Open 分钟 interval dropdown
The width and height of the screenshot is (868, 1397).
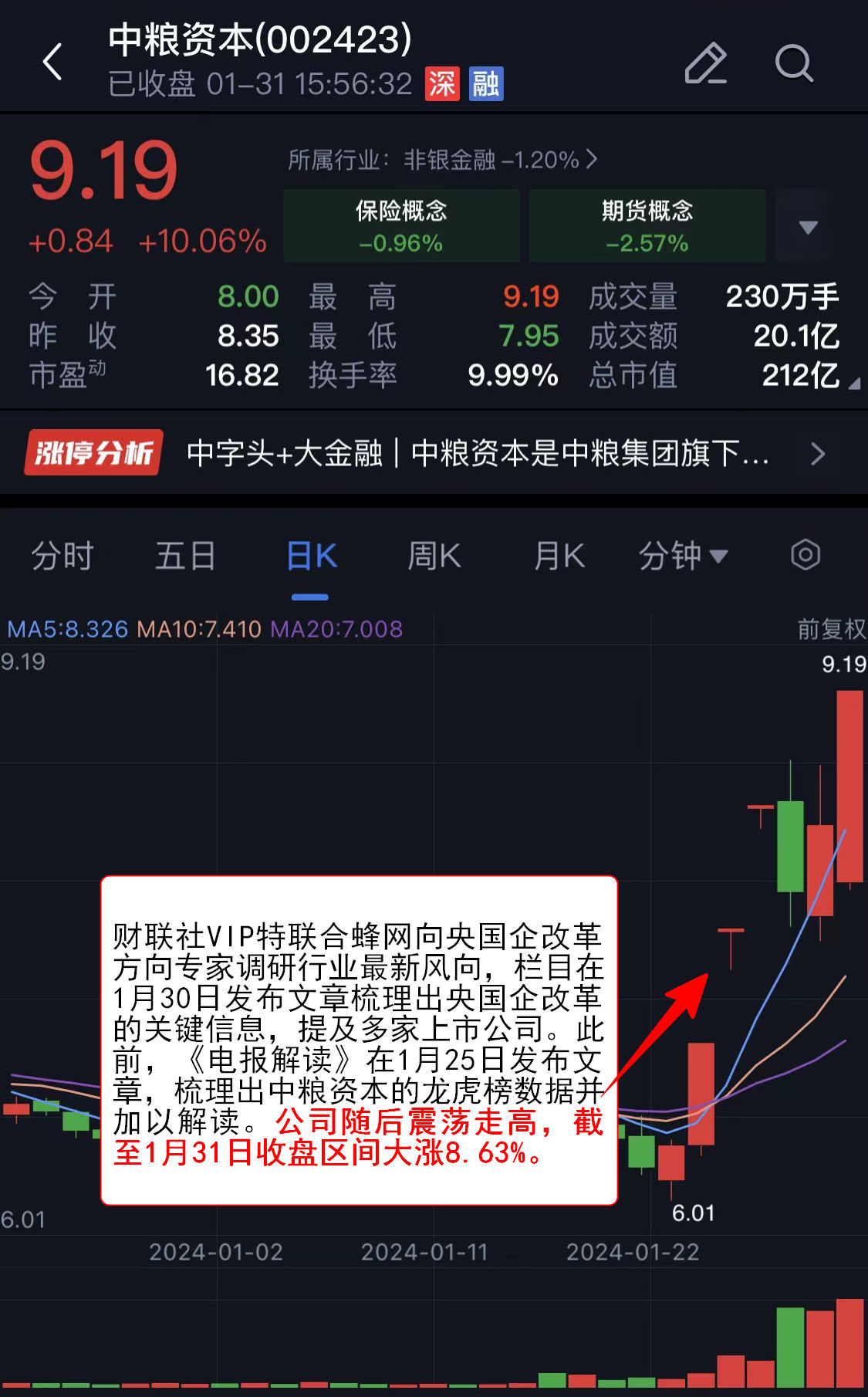[x=683, y=556]
